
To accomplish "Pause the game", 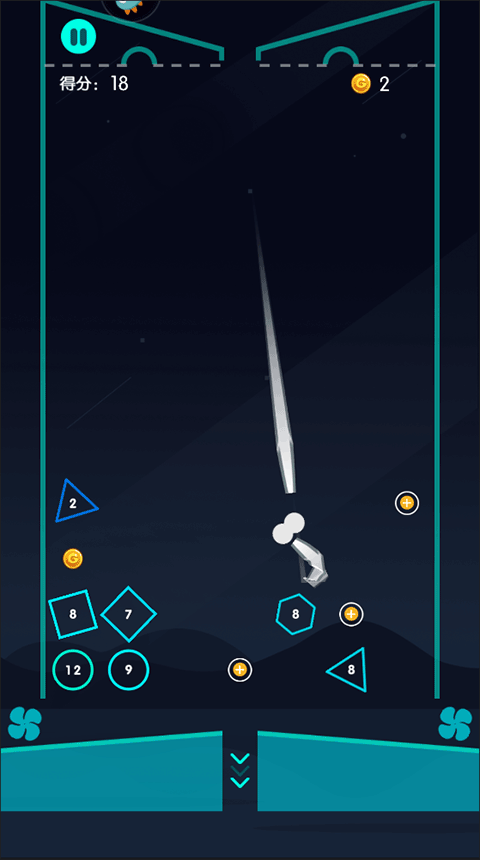I will click(x=78, y=36).
